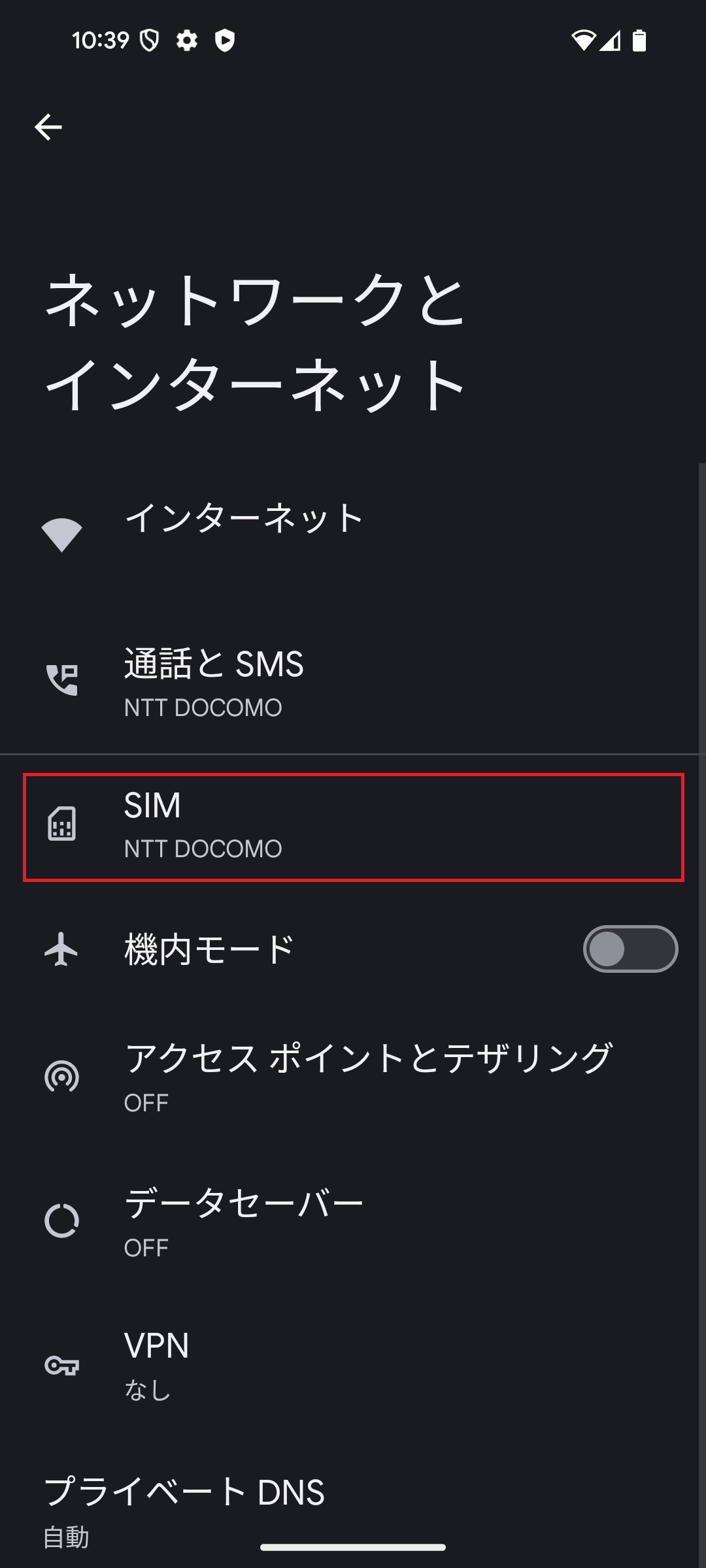The image size is (706, 1568).
Task: Tap the key icon next to VPN
Action: pyautogui.click(x=62, y=1369)
